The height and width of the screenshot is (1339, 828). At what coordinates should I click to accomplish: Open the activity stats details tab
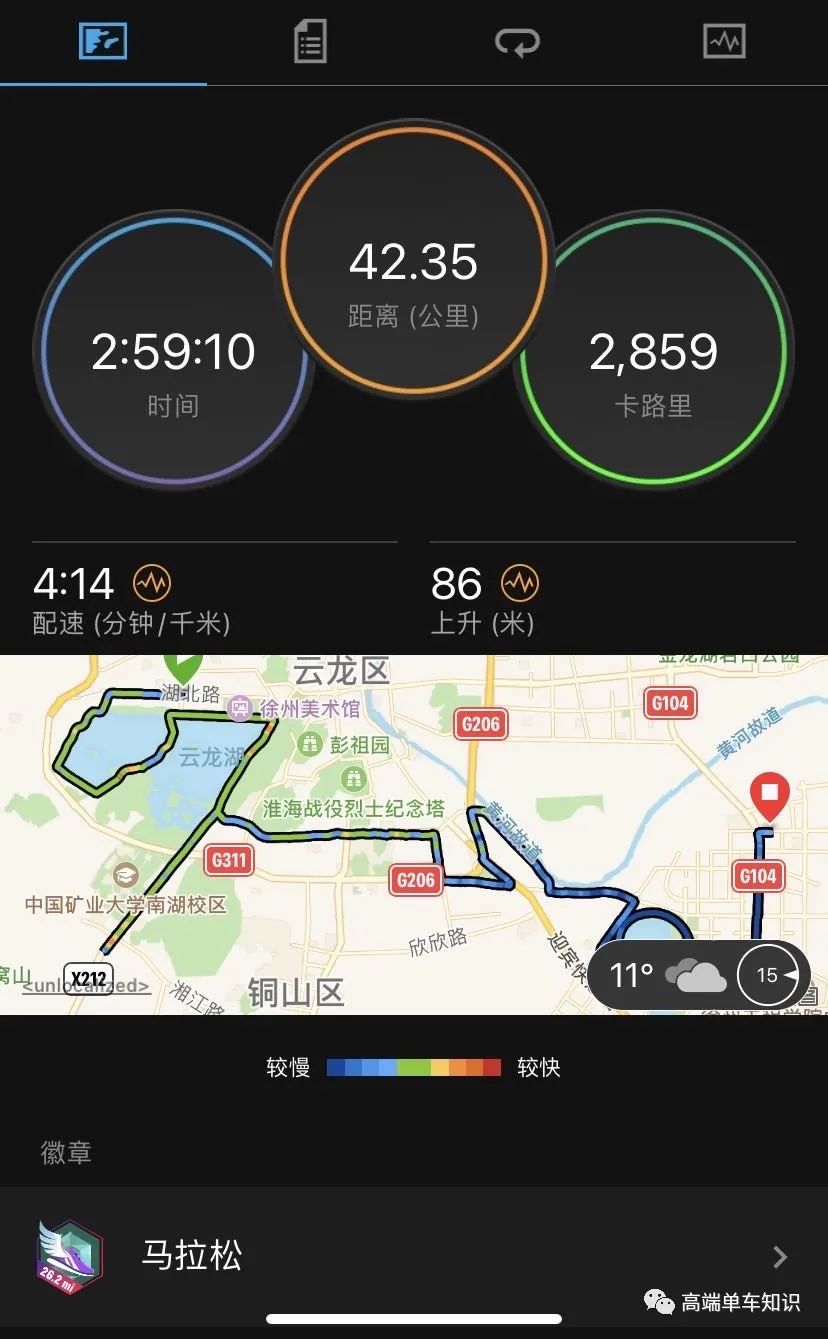(310, 42)
